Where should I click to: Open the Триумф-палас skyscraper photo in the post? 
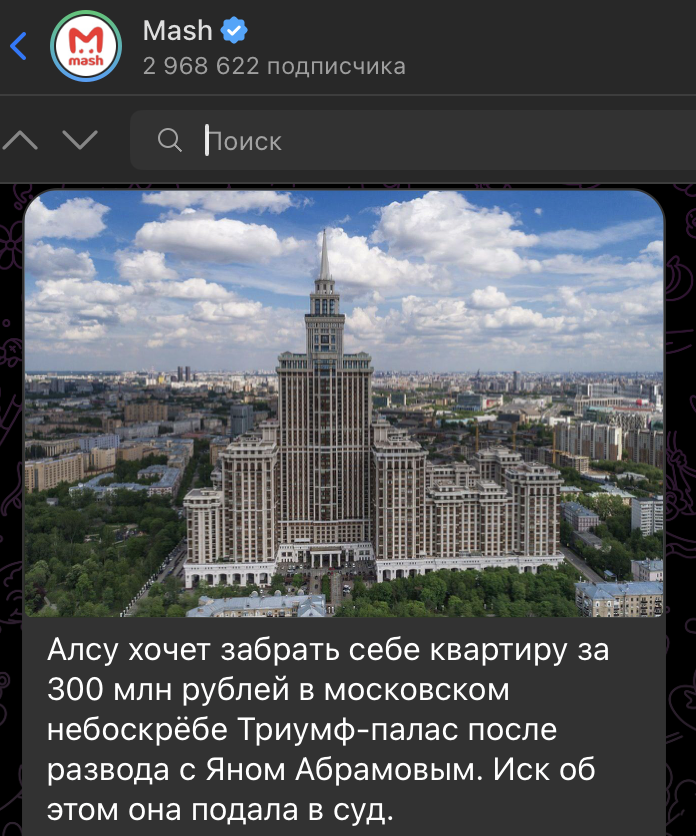point(343,403)
